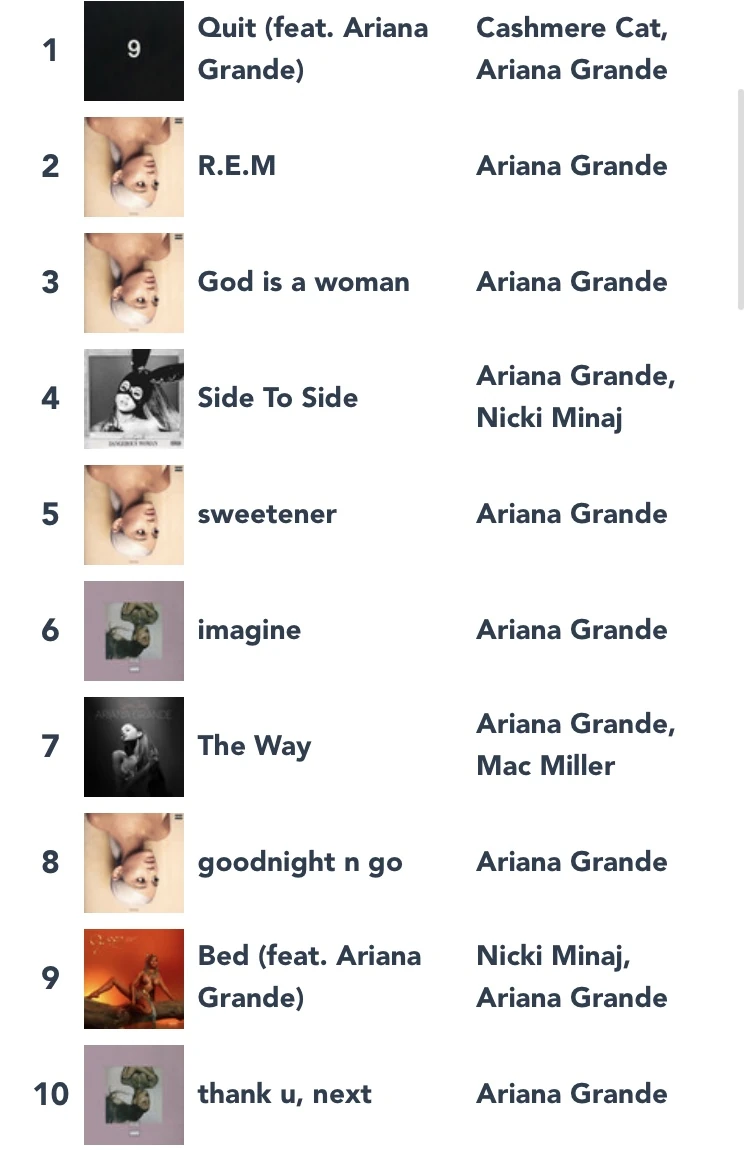
Task: Select the song imagine
Action: (249, 630)
